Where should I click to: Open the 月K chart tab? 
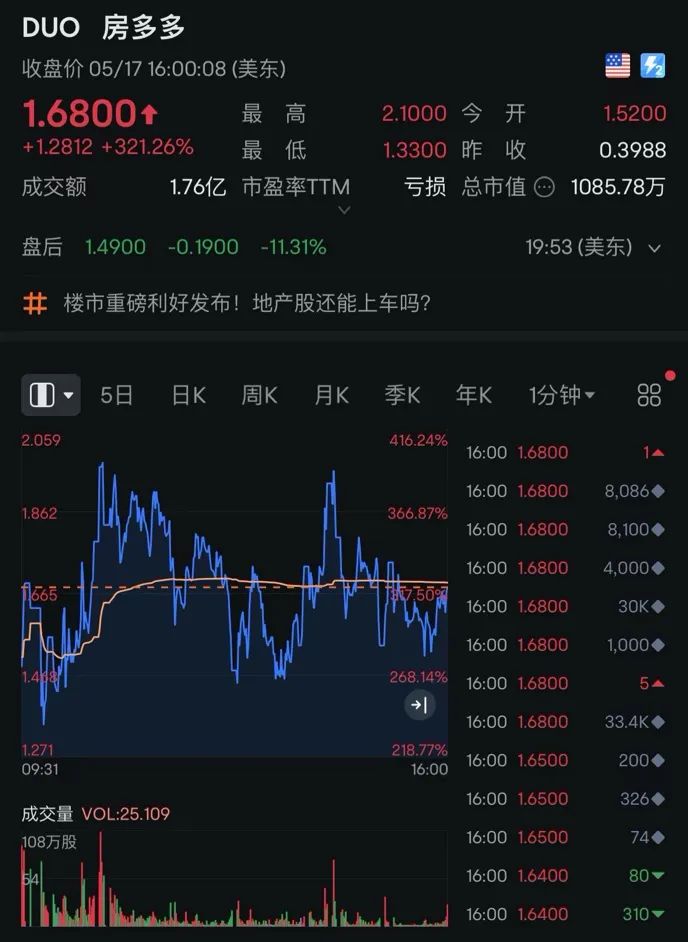pos(331,395)
